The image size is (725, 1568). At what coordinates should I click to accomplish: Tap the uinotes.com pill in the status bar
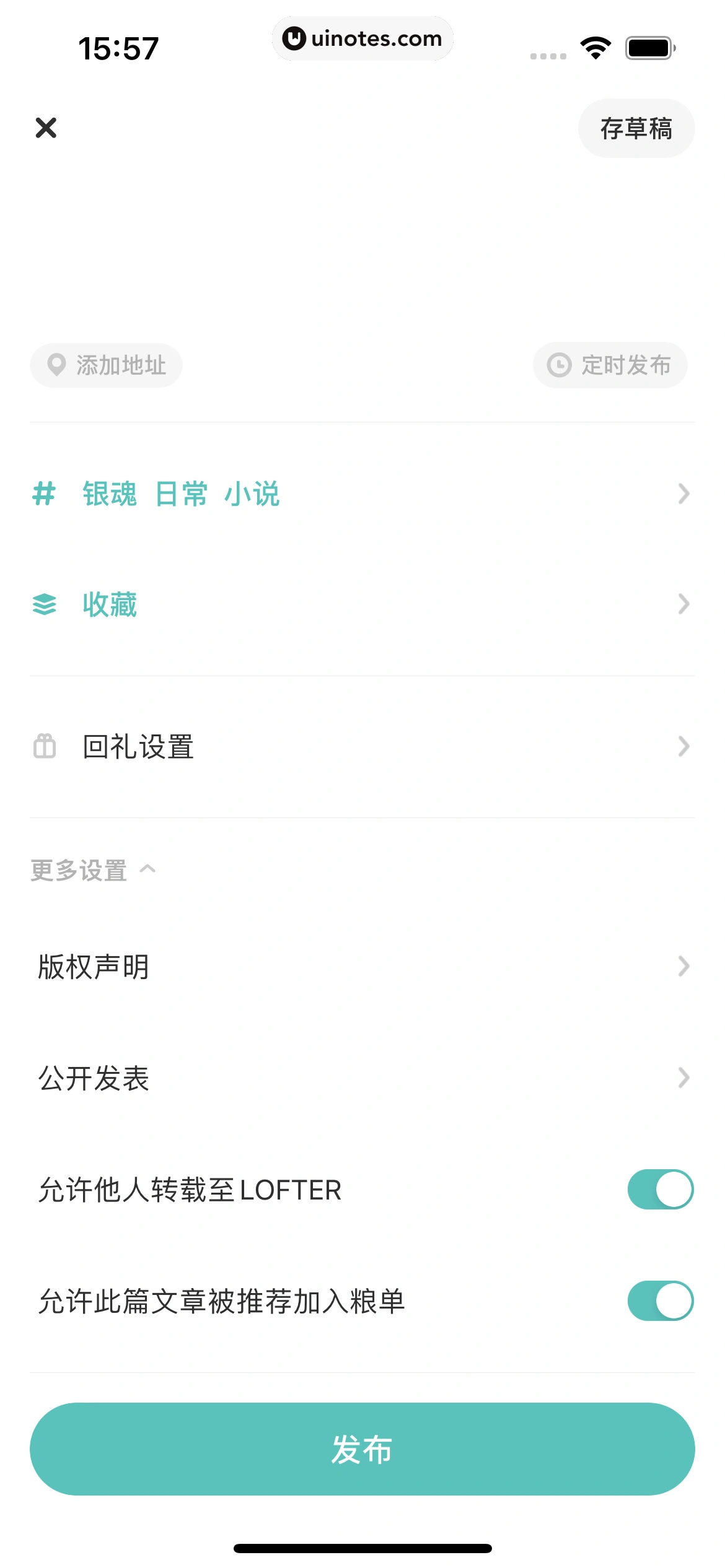[362, 38]
